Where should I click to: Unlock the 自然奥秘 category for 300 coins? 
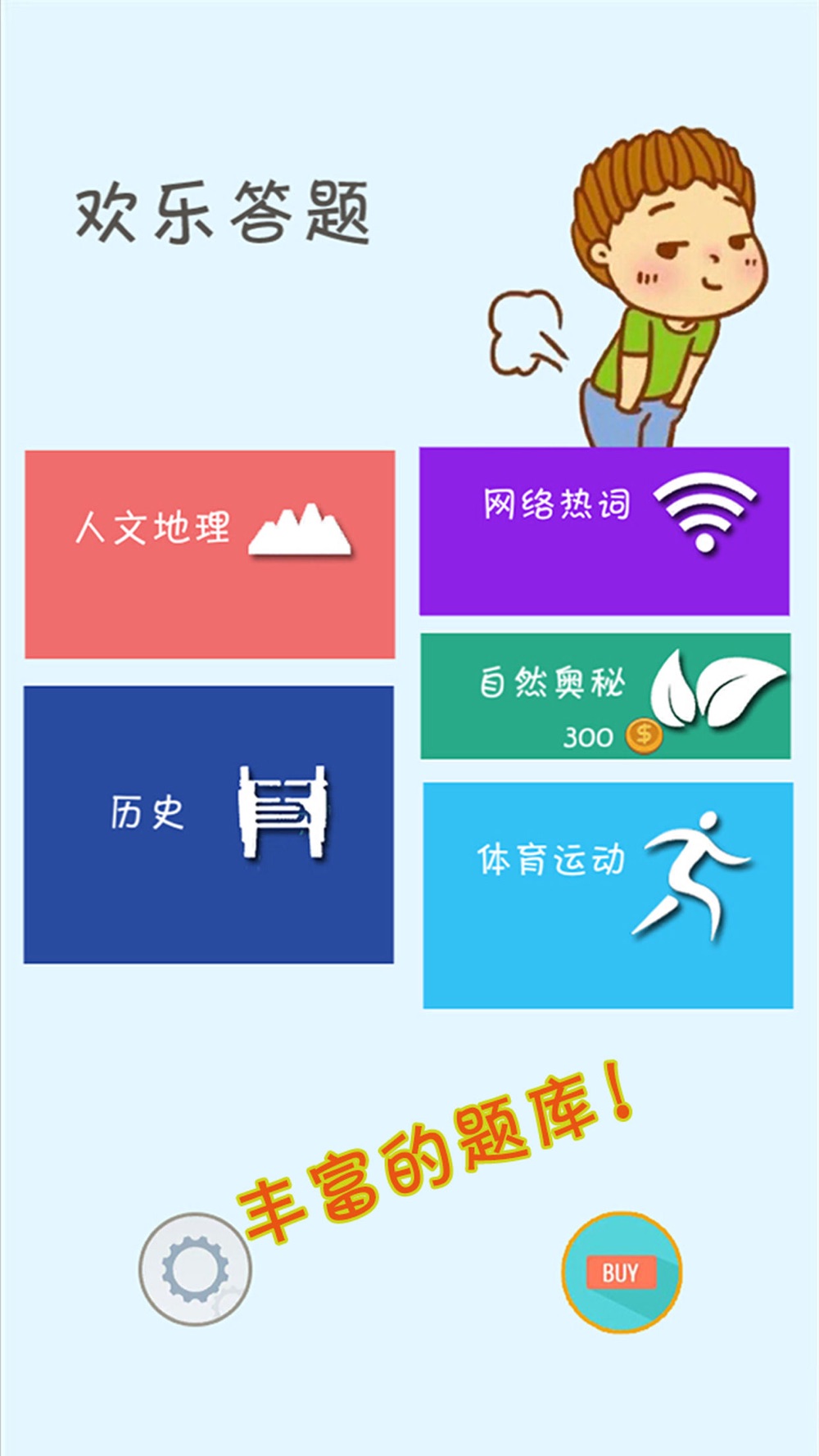point(605,696)
